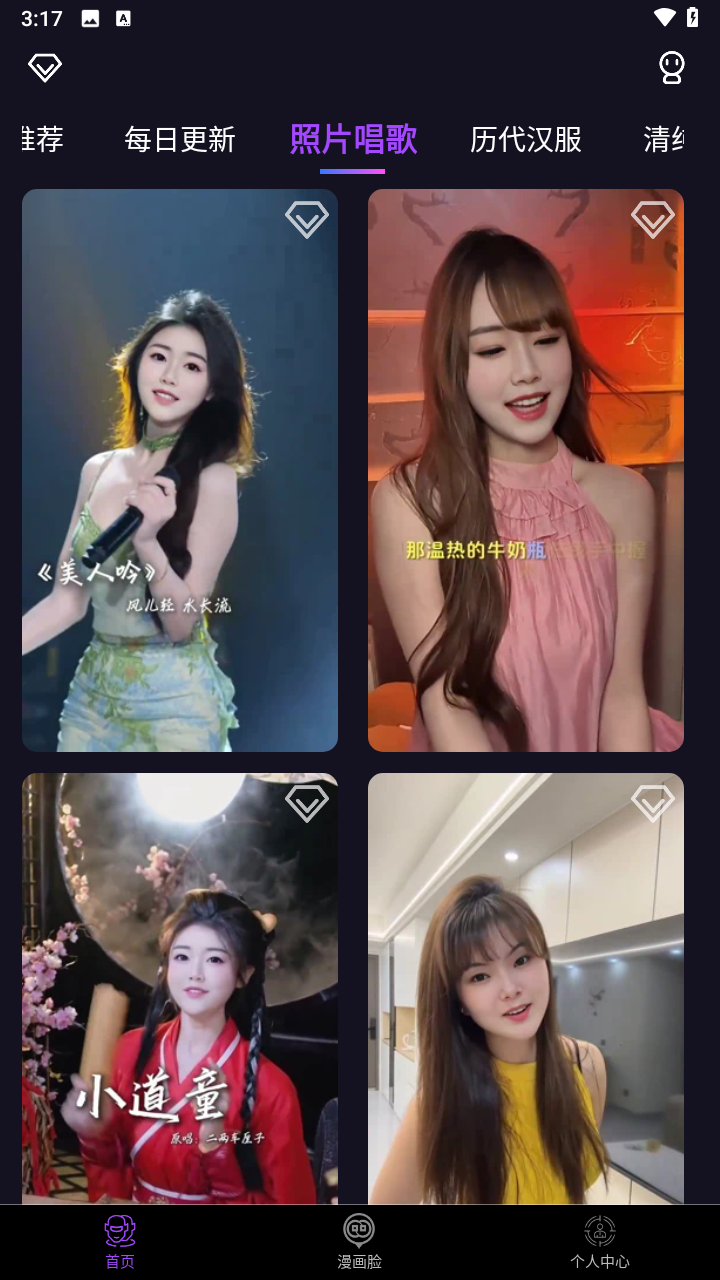Tap the 首页 home icon in bottom bar
This screenshot has height=1280, width=720.
pyautogui.click(x=120, y=1228)
